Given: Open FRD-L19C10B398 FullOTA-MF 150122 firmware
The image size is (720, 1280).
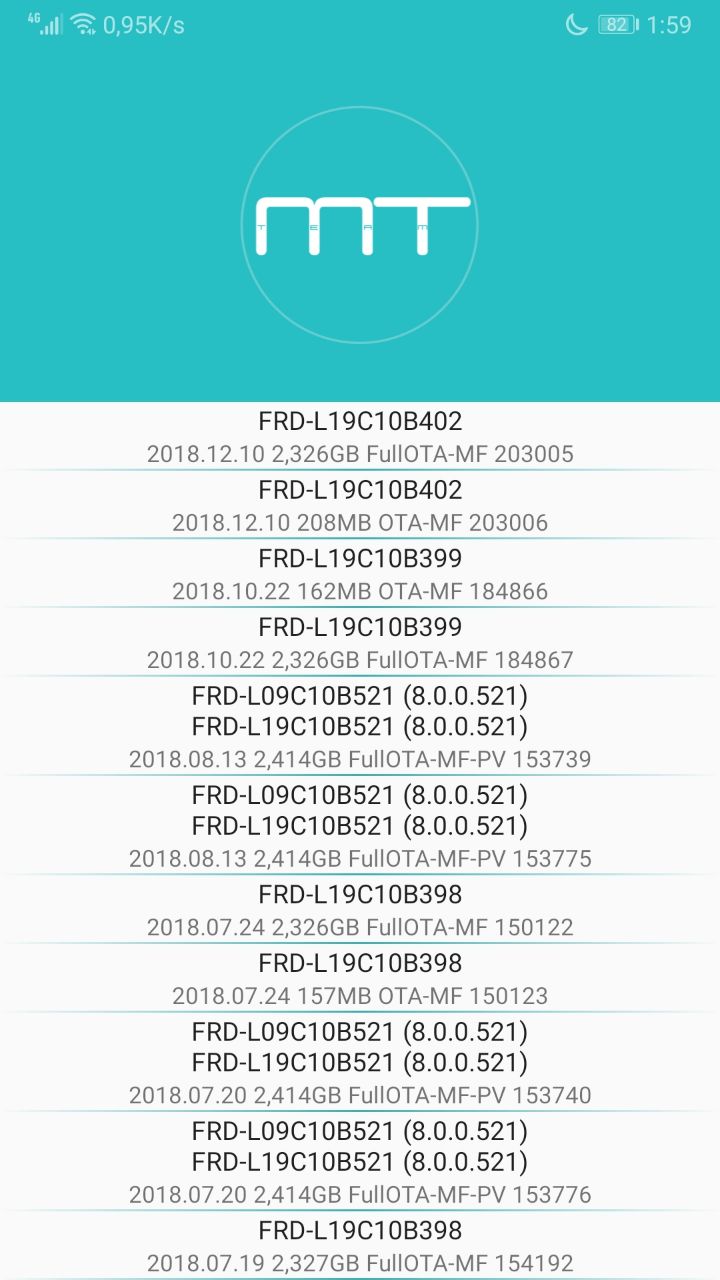Looking at the screenshot, I should [x=360, y=910].
